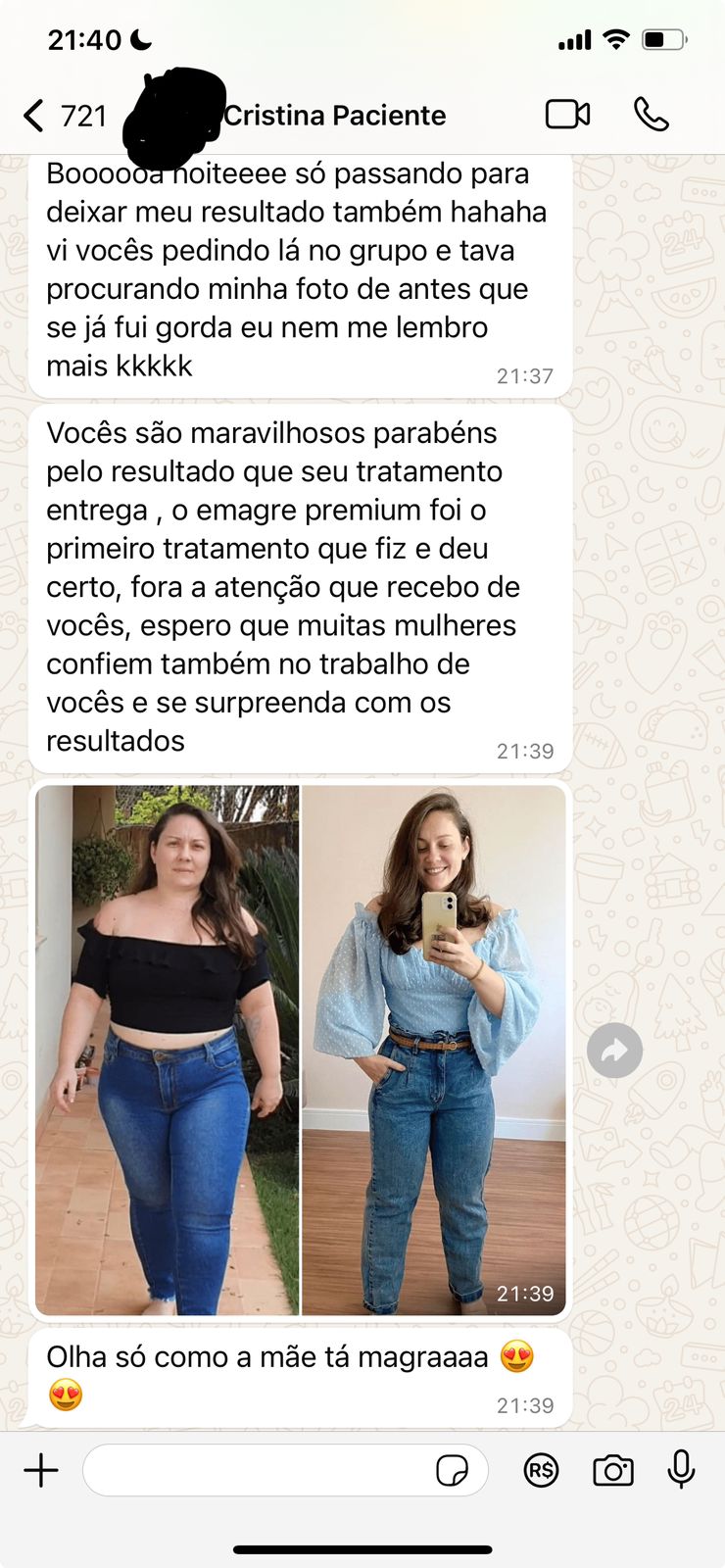
Task: Forward the photo message
Action: (x=614, y=1051)
